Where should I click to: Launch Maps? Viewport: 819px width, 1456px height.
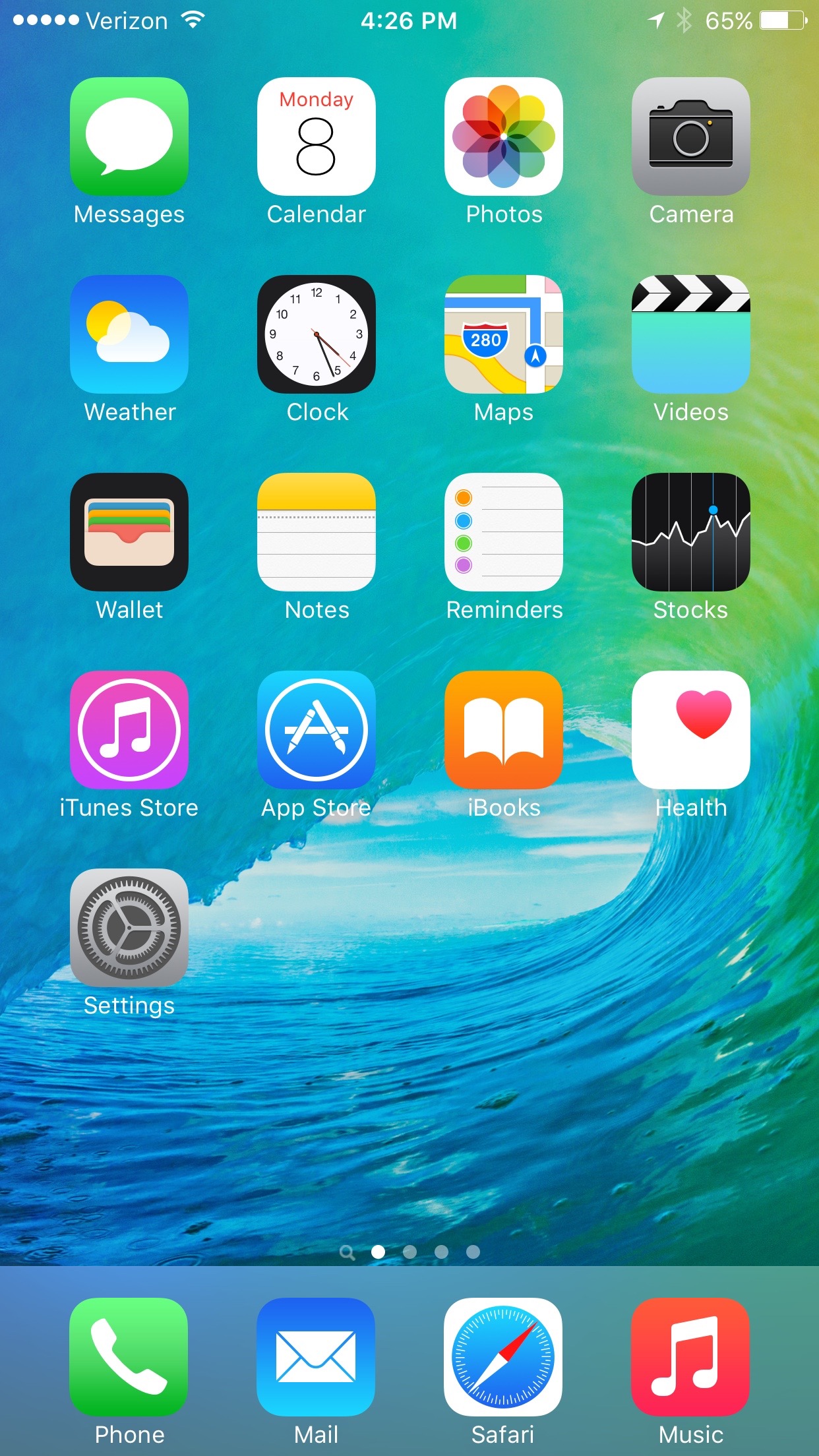[x=504, y=334]
